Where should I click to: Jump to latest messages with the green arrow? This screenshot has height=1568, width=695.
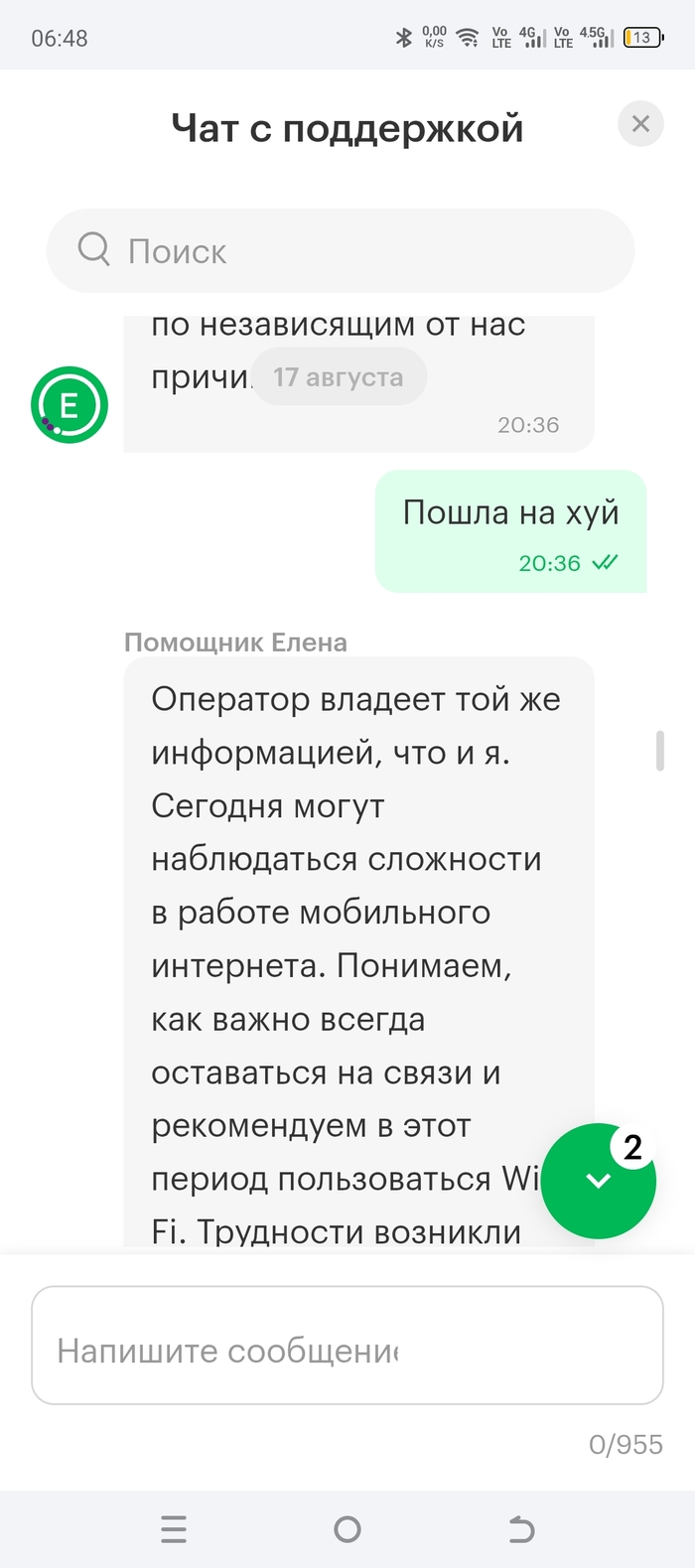pos(598,1181)
